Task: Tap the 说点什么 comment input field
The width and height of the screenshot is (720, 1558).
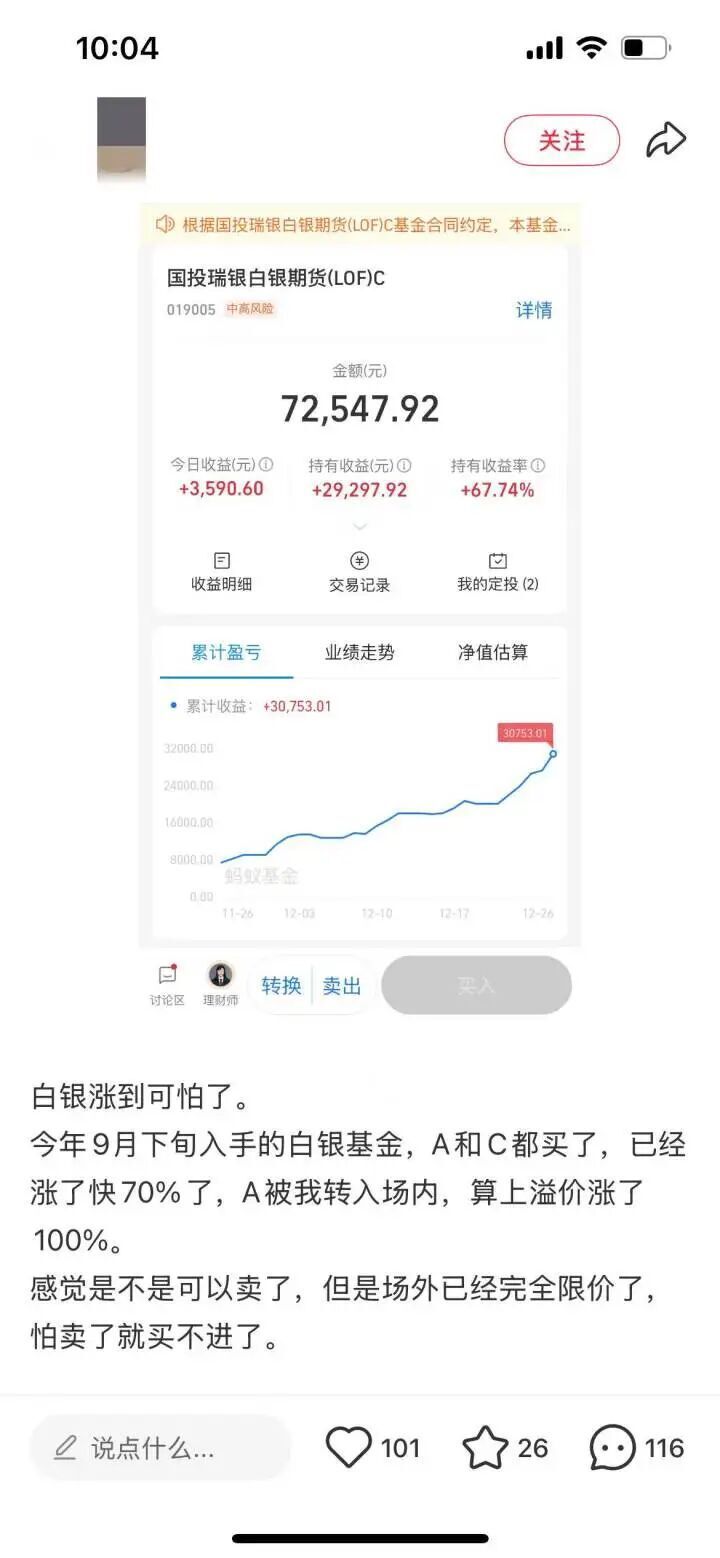Action: pyautogui.click(x=160, y=1446)
